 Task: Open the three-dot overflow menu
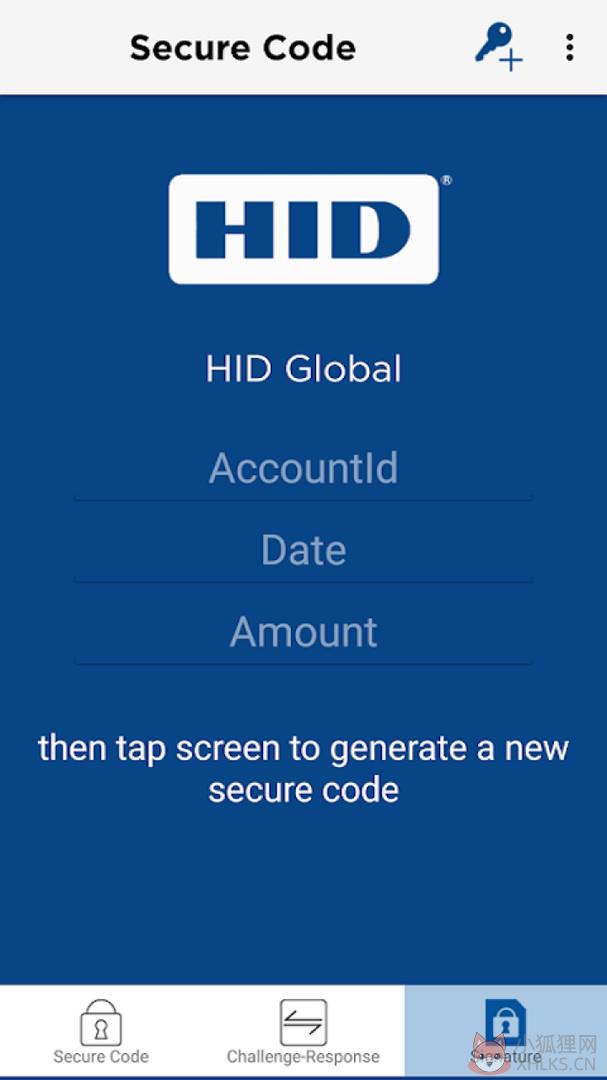(569, 47)
